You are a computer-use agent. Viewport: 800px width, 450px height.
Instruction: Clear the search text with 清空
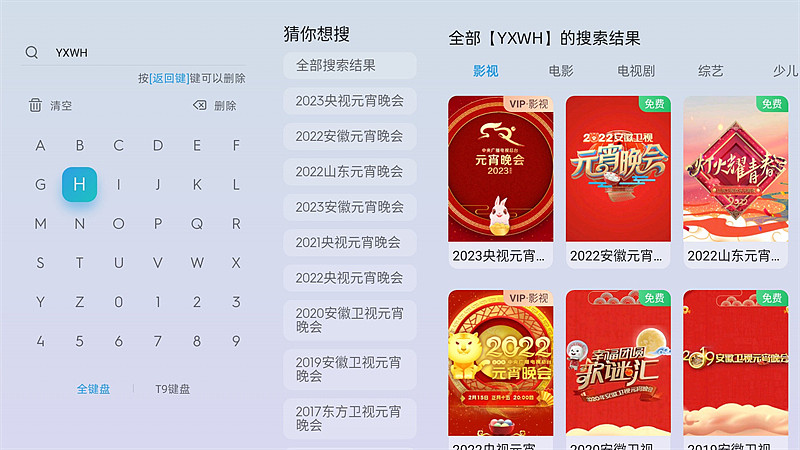pyautogui.click(x=50, y=105)
